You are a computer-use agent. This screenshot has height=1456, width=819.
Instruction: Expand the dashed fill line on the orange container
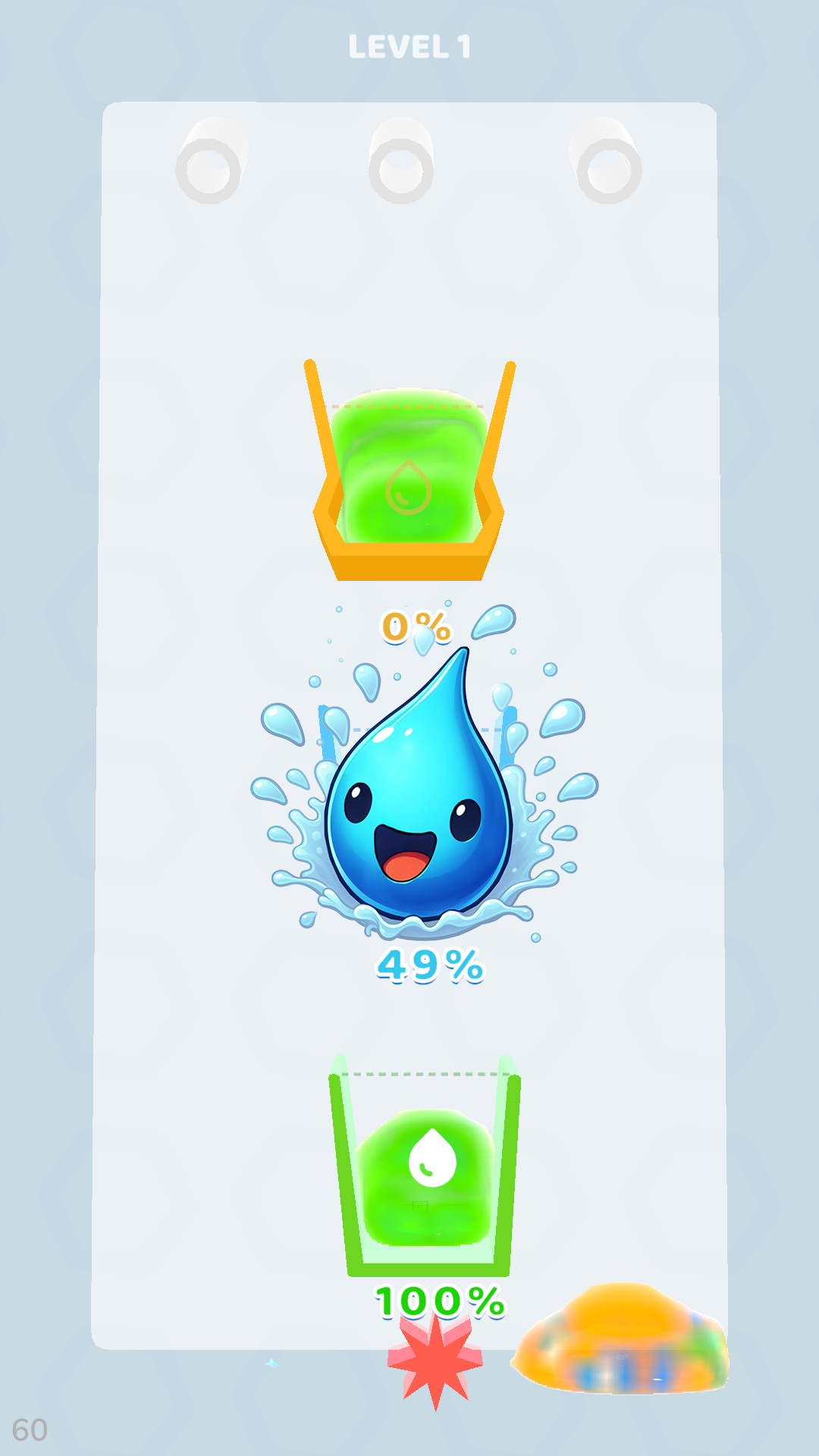pyautogui.click(x=409, y=406)
